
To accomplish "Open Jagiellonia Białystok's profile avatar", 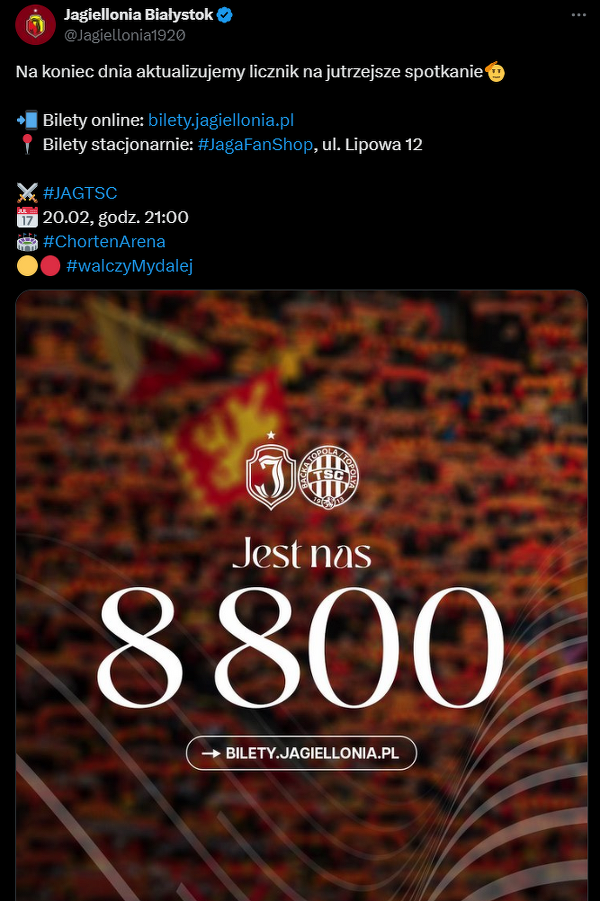I will point(35,24).
